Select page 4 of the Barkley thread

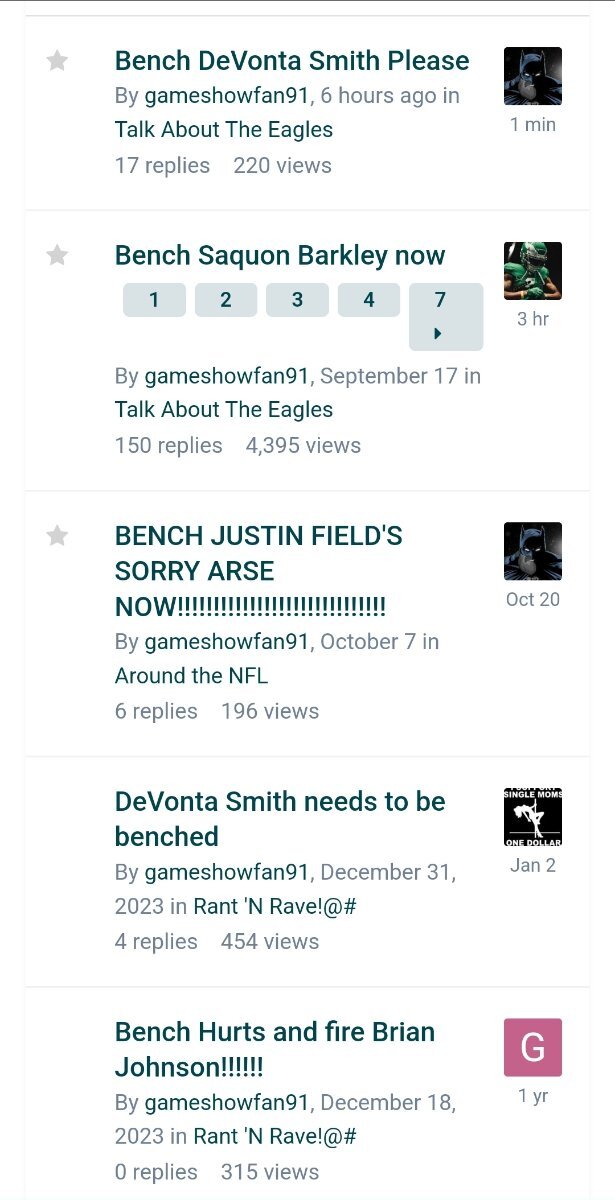(369, 300)
